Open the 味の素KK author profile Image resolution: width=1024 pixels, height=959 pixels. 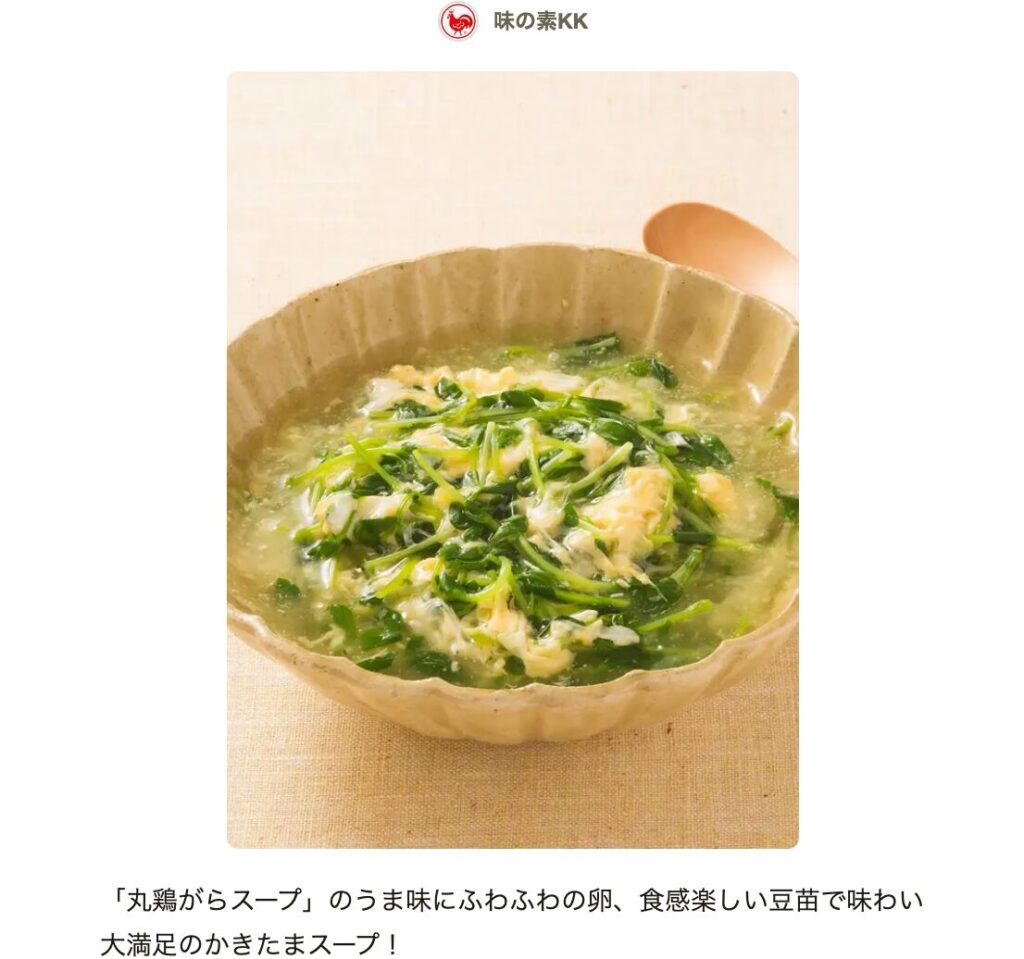539,22
